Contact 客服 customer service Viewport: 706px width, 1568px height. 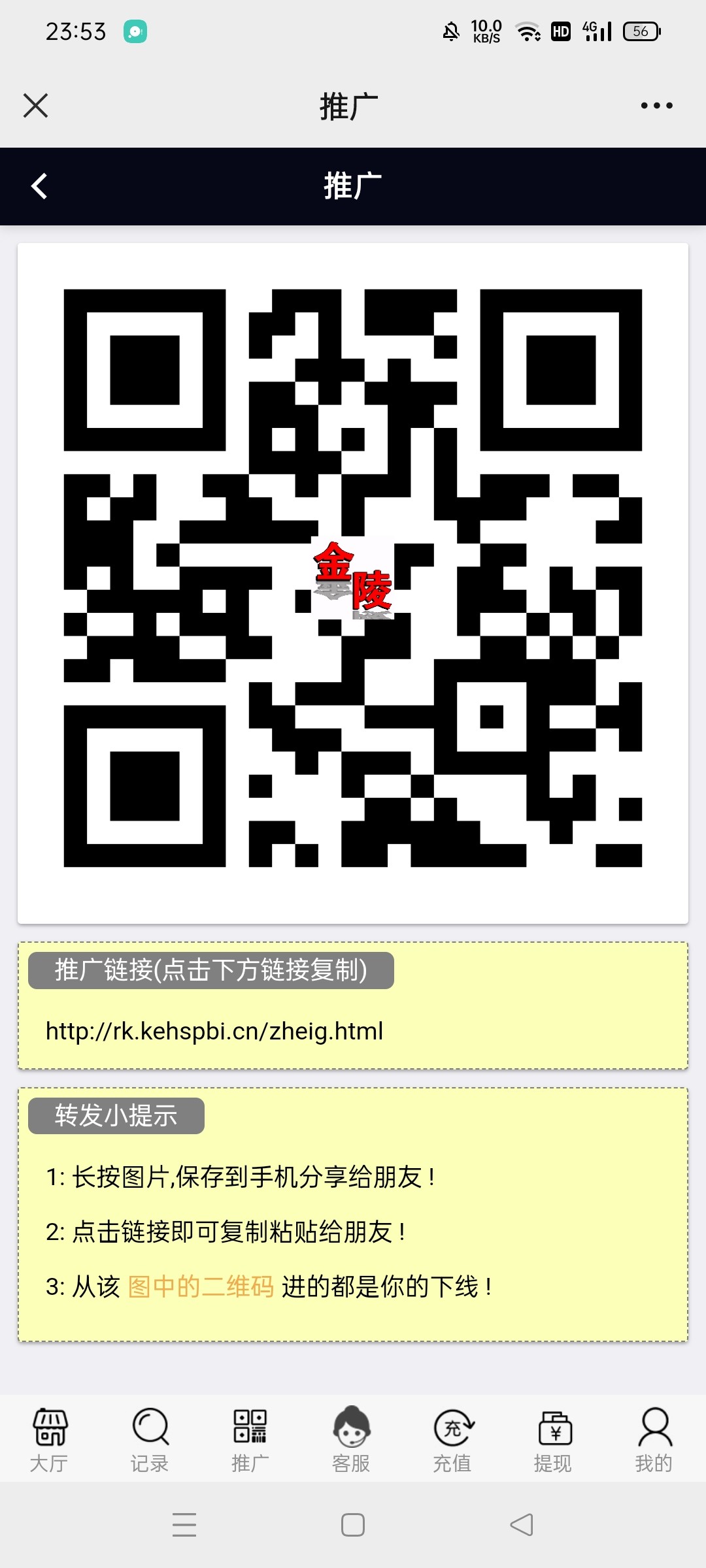click(x=352, y=1440)
